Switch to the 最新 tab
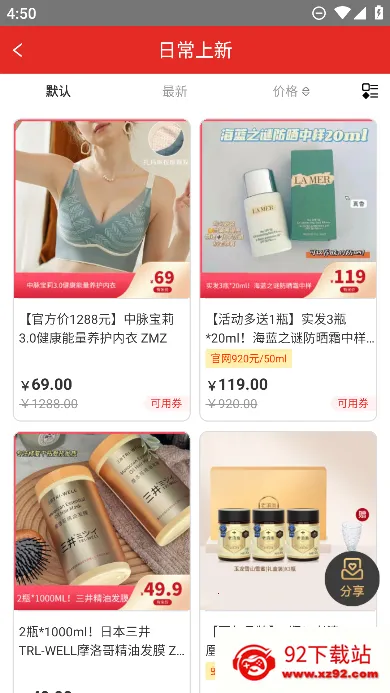 [x=175, y=91]
